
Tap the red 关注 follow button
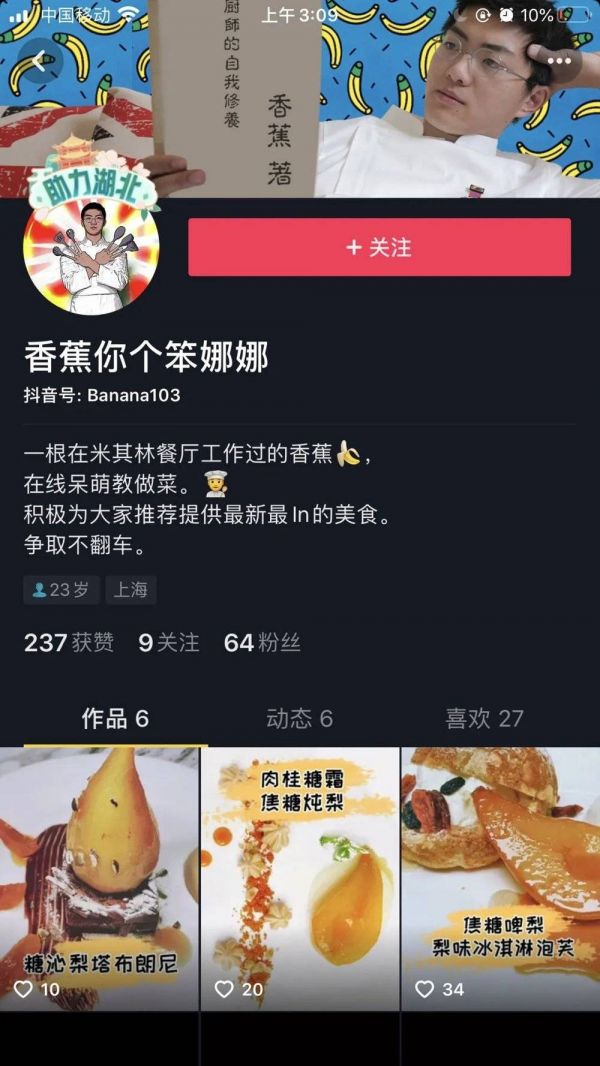(379, 247)
